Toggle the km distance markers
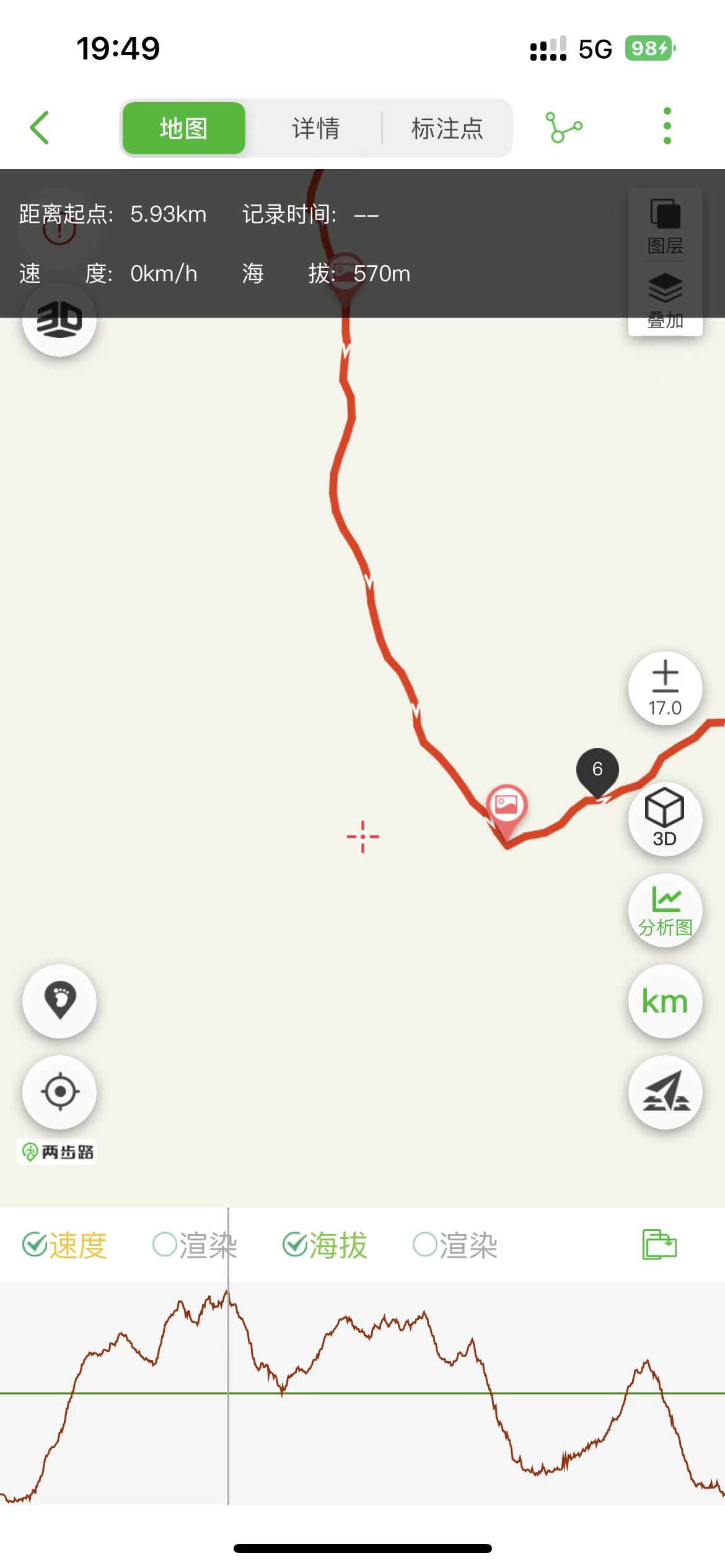Screen dimensions: 725x1568 click(x=665, y=1001)
